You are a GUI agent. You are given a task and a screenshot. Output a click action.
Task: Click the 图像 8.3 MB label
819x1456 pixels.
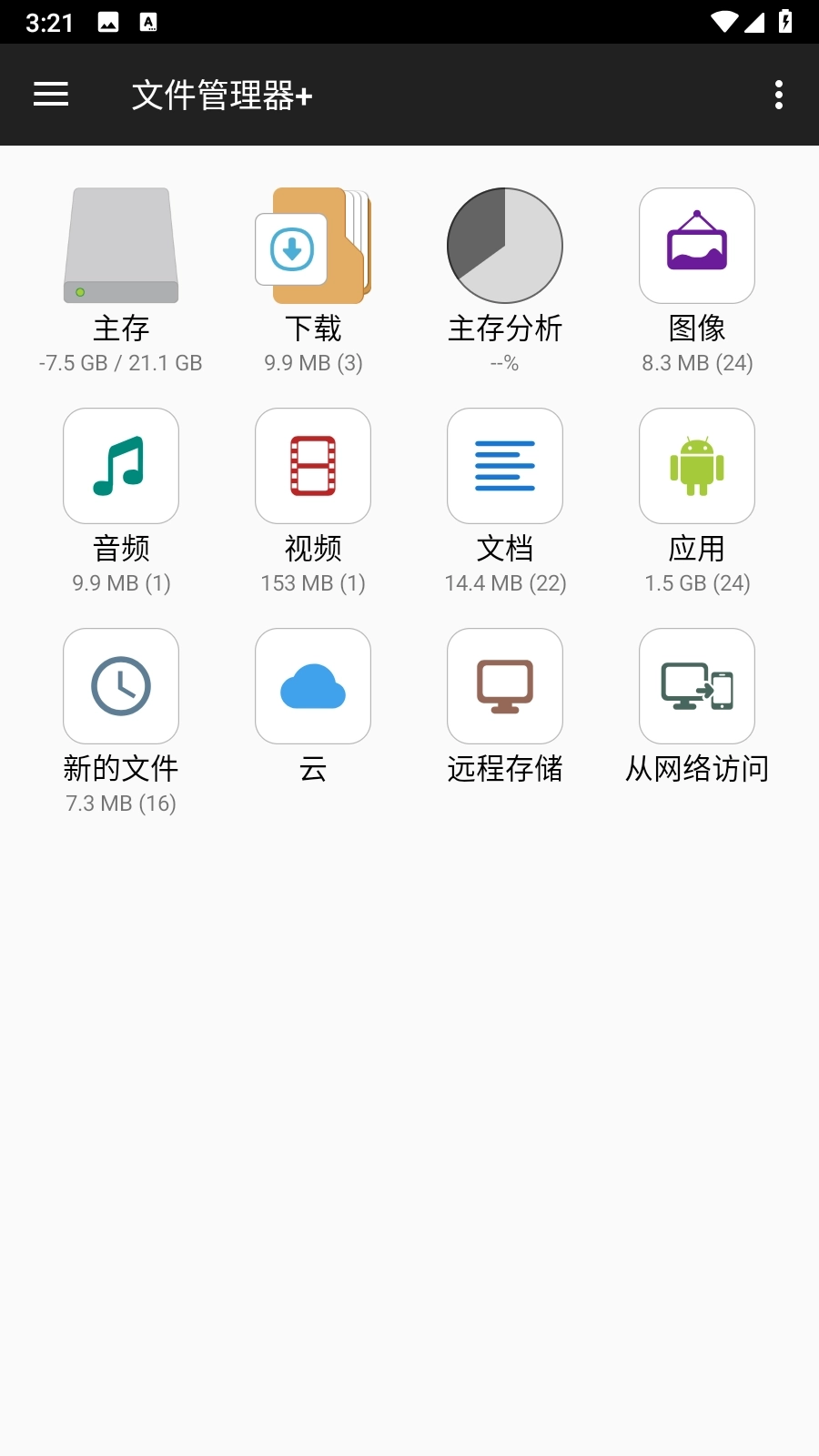[x=697, y=363]
